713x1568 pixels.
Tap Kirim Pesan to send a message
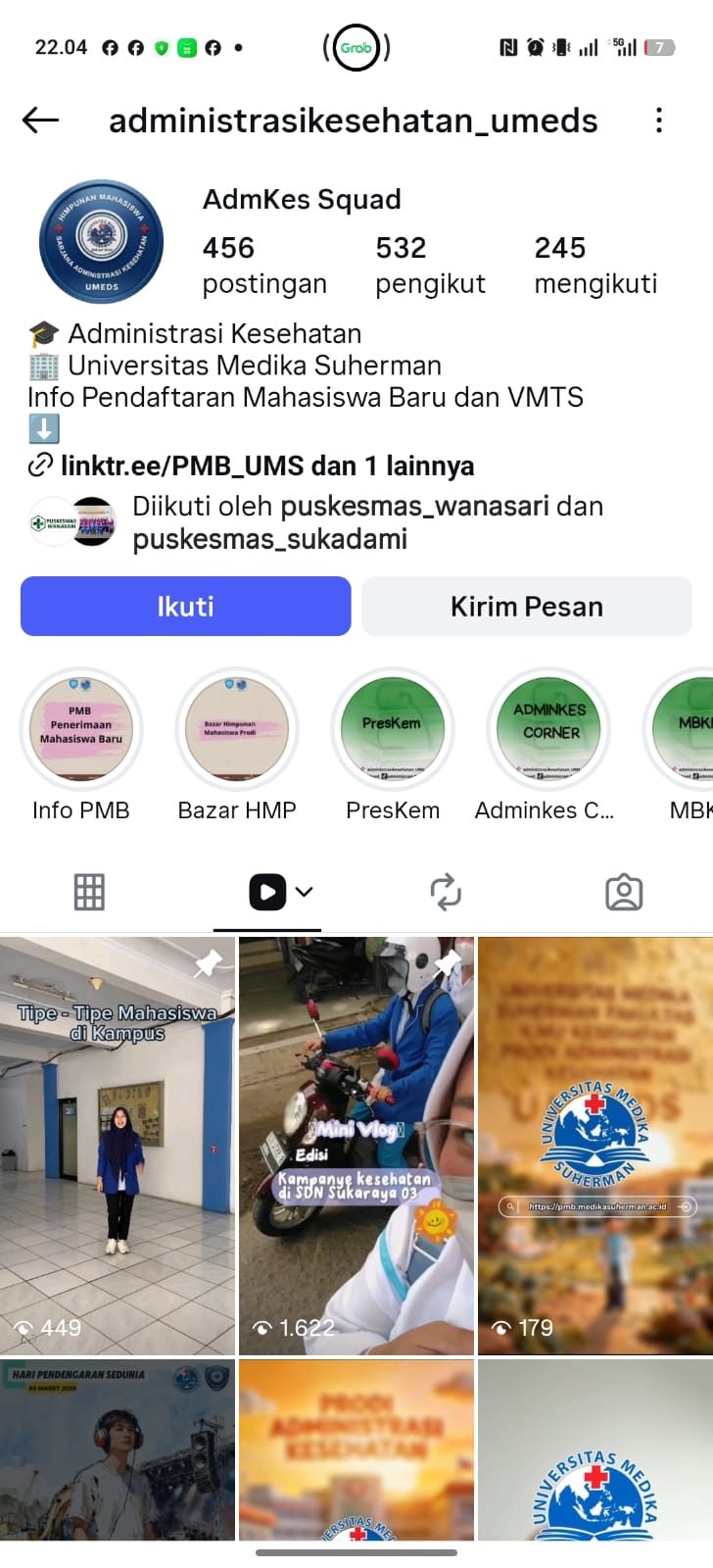[x=527, y=607]
